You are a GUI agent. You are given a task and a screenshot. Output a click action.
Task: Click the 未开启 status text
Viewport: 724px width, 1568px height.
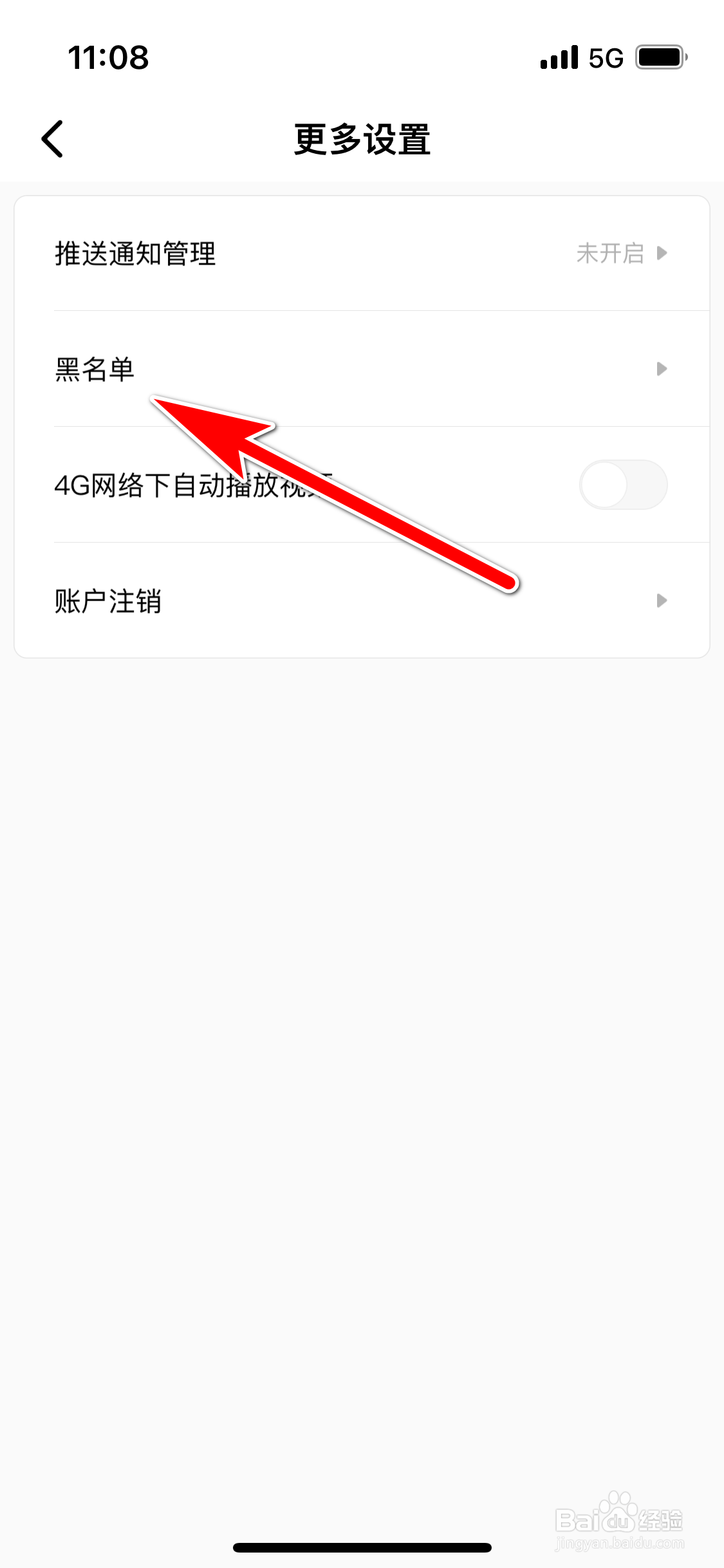tap(610, 254)
